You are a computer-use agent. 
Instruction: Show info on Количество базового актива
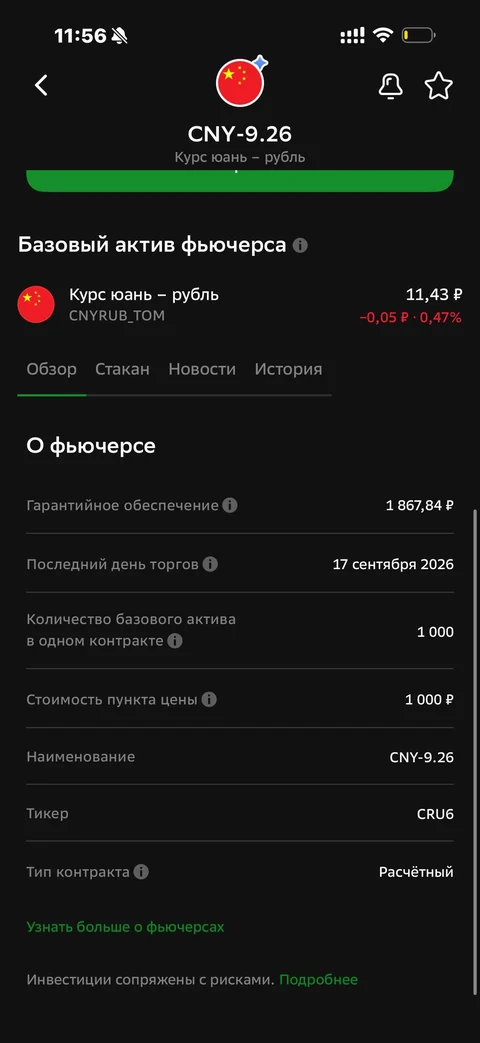175,641
